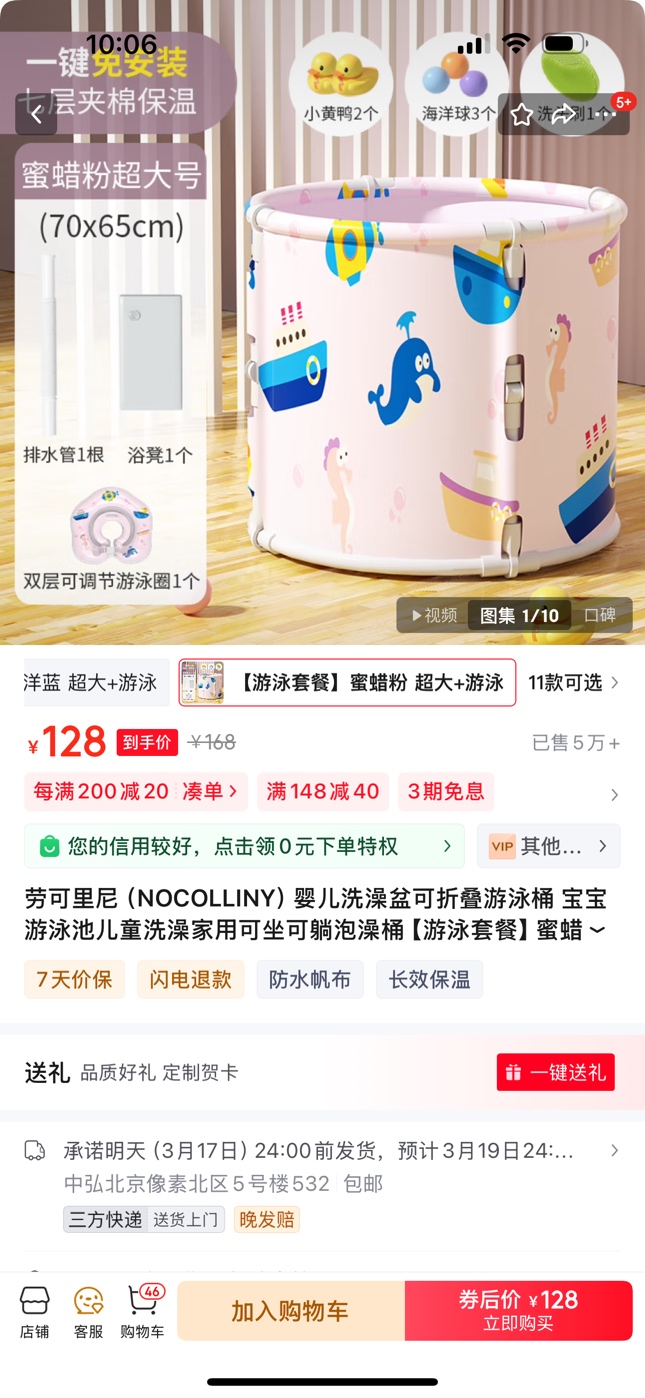Switch to the 口碑 media tab
This screenshot has width=645, height=1398.
600,615
